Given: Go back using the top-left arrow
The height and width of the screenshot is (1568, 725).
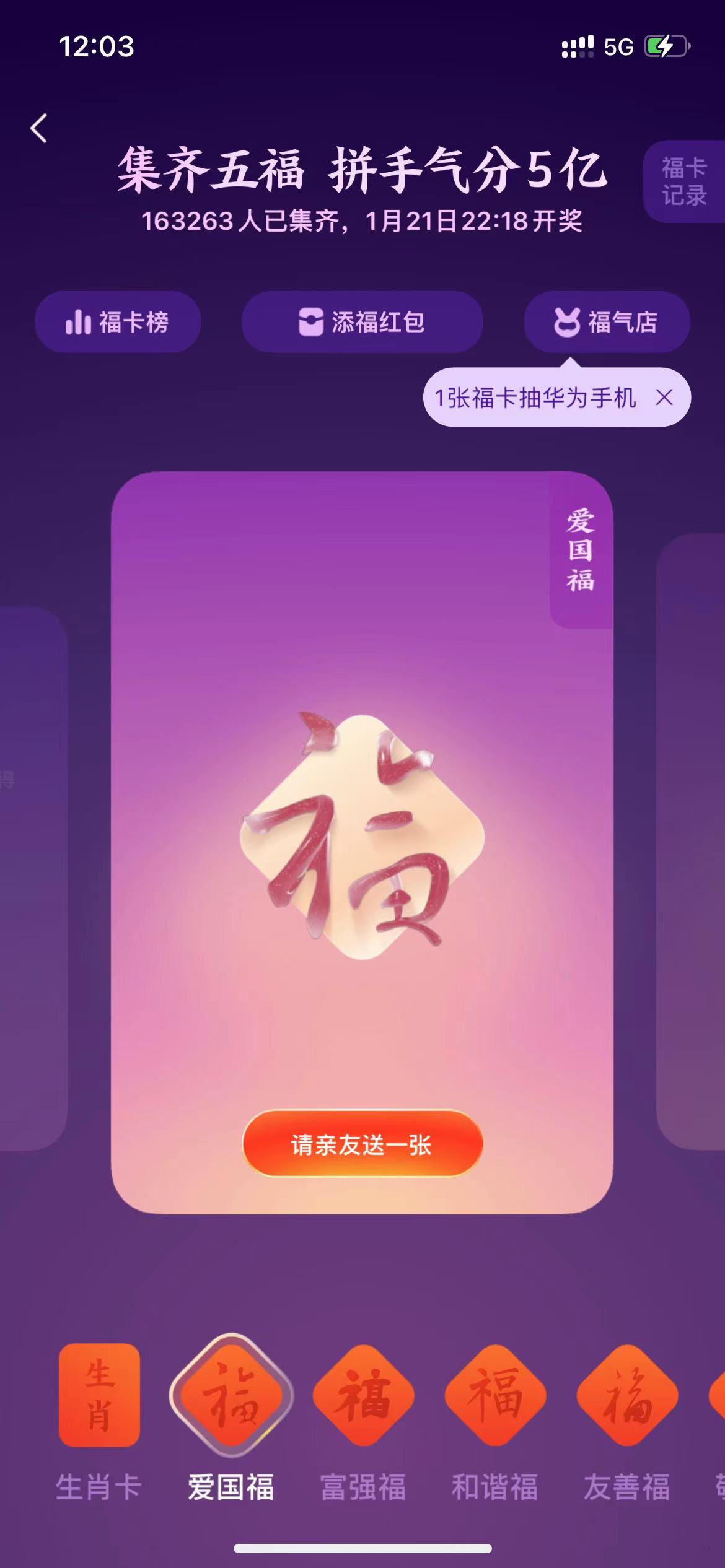Looking at the screenshot, I should [x=38, y=129].
